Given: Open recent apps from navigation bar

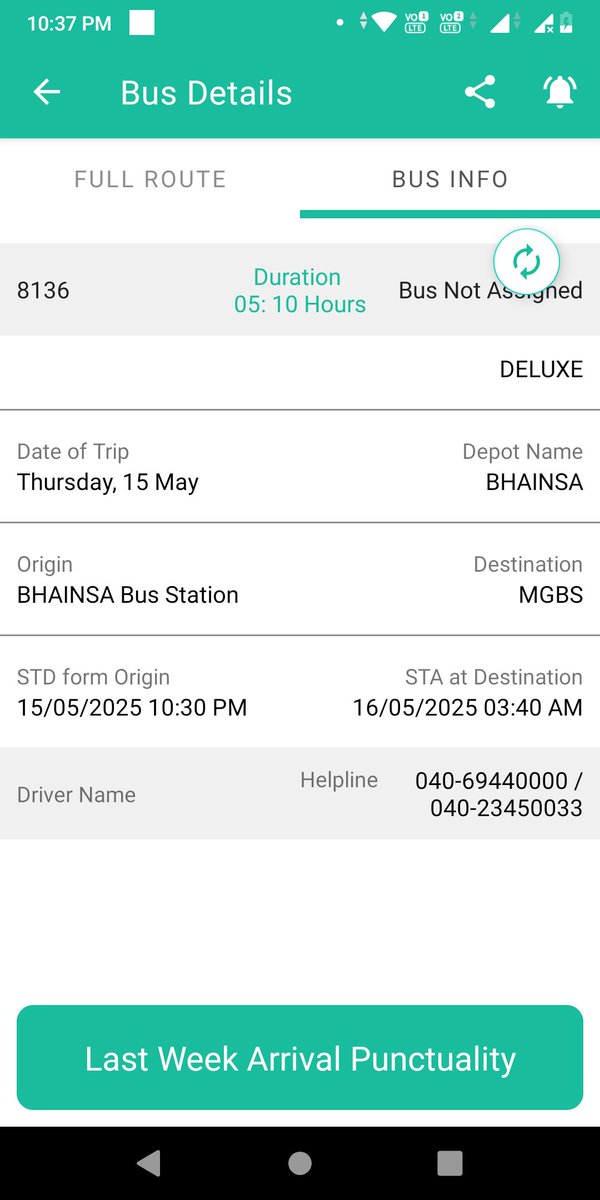Looking at the screenshot, I should (x=450, y=1163).
